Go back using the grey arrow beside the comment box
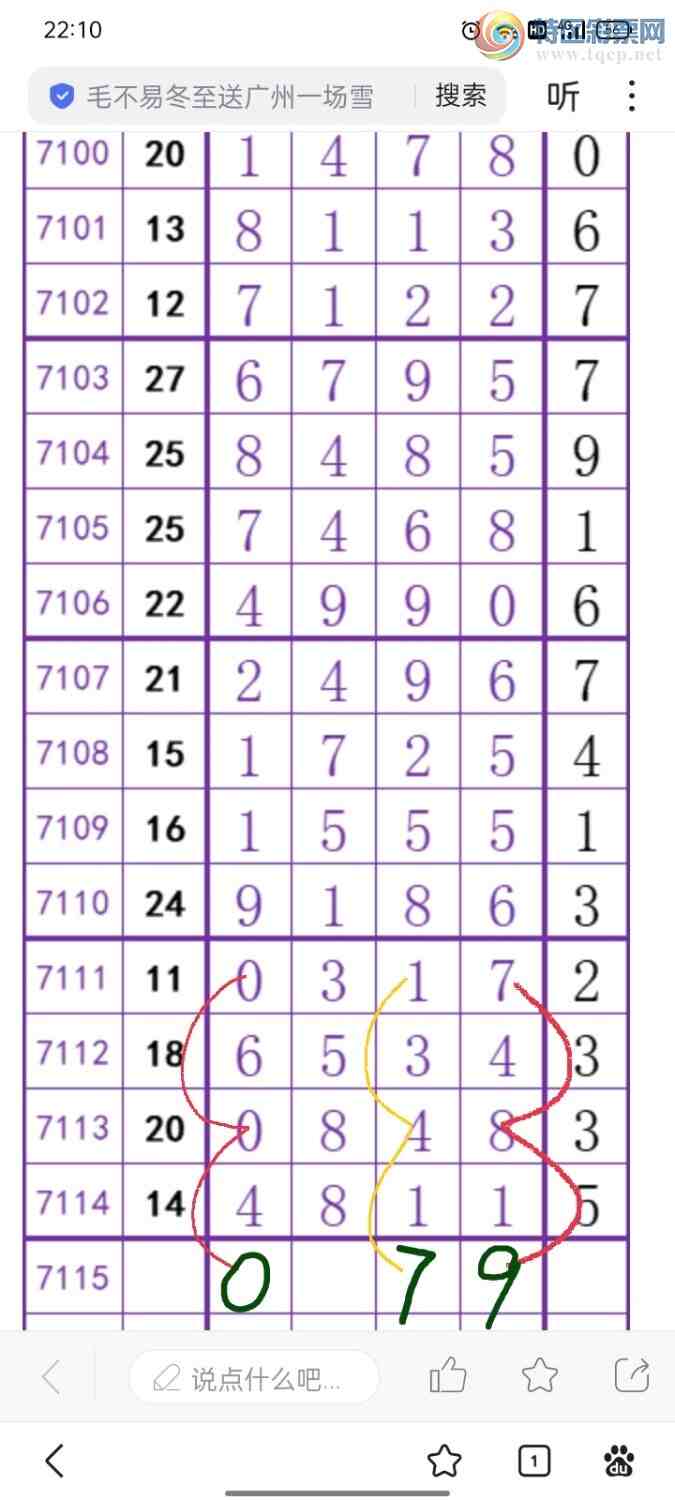The width and height of the screenshot is (675, 1500). tap(52, 1378)
